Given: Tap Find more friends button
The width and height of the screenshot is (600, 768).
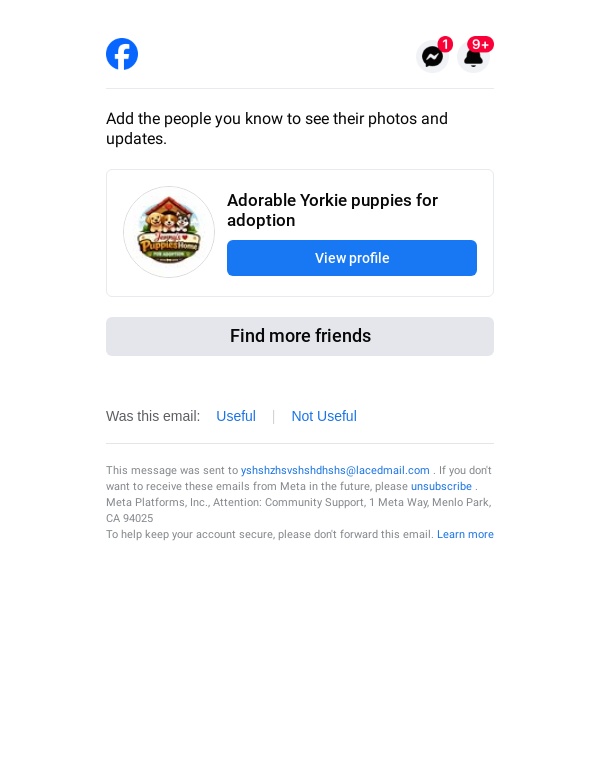Looking at the screenshot, I should pyautogui.click(x=300, y=336).
